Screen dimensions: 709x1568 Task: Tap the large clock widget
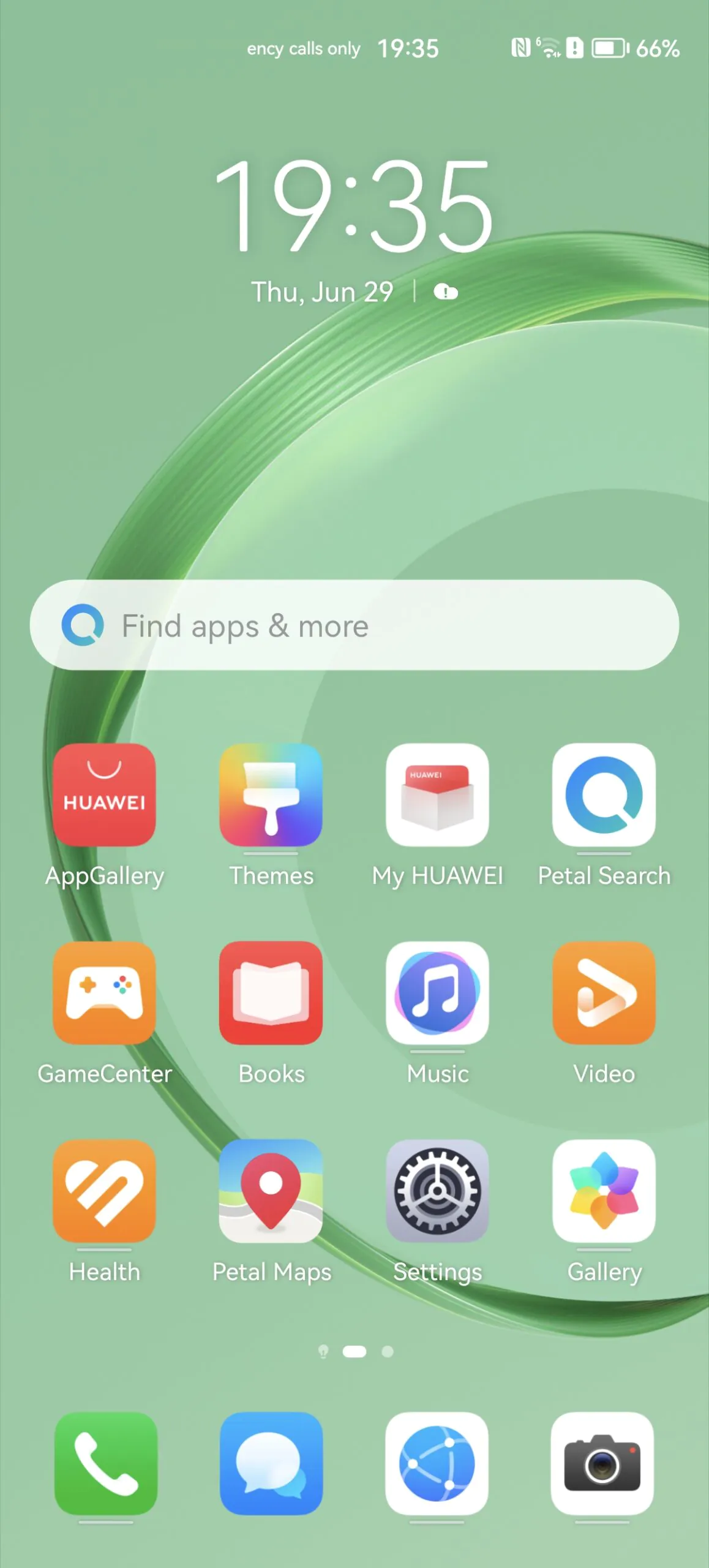354,205
